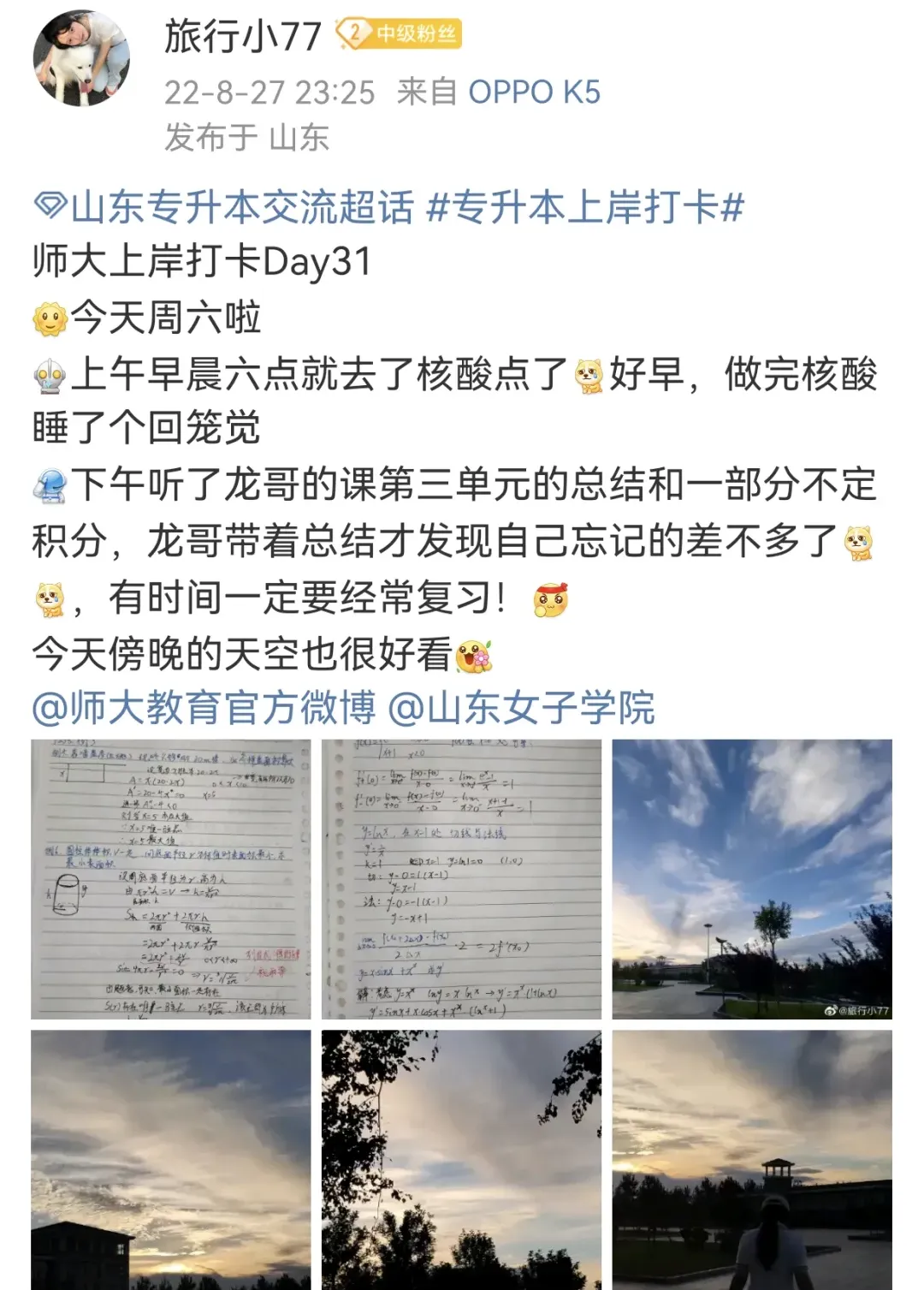Open username 旅行小77's profile
Screen dimensions: 924x1290
click(242, 37)
